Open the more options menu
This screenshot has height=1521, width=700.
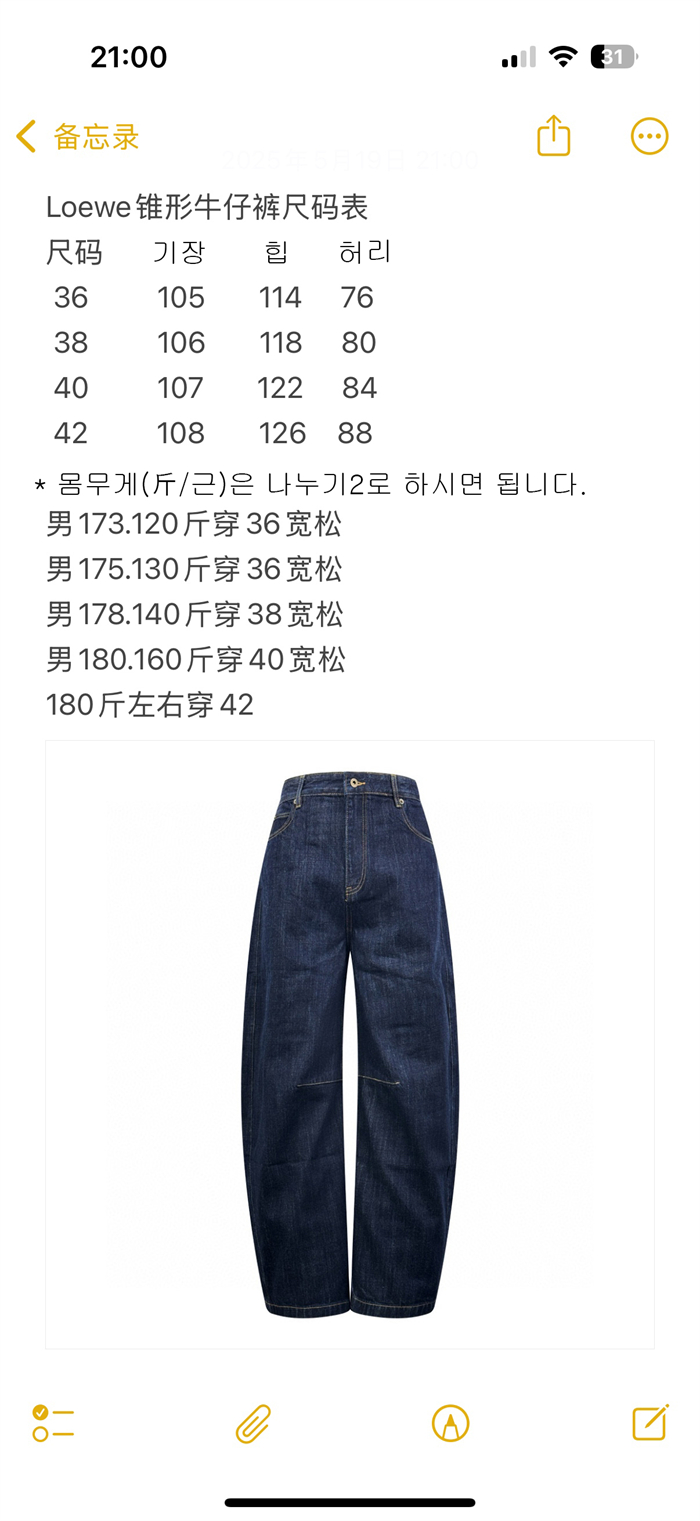649,136
